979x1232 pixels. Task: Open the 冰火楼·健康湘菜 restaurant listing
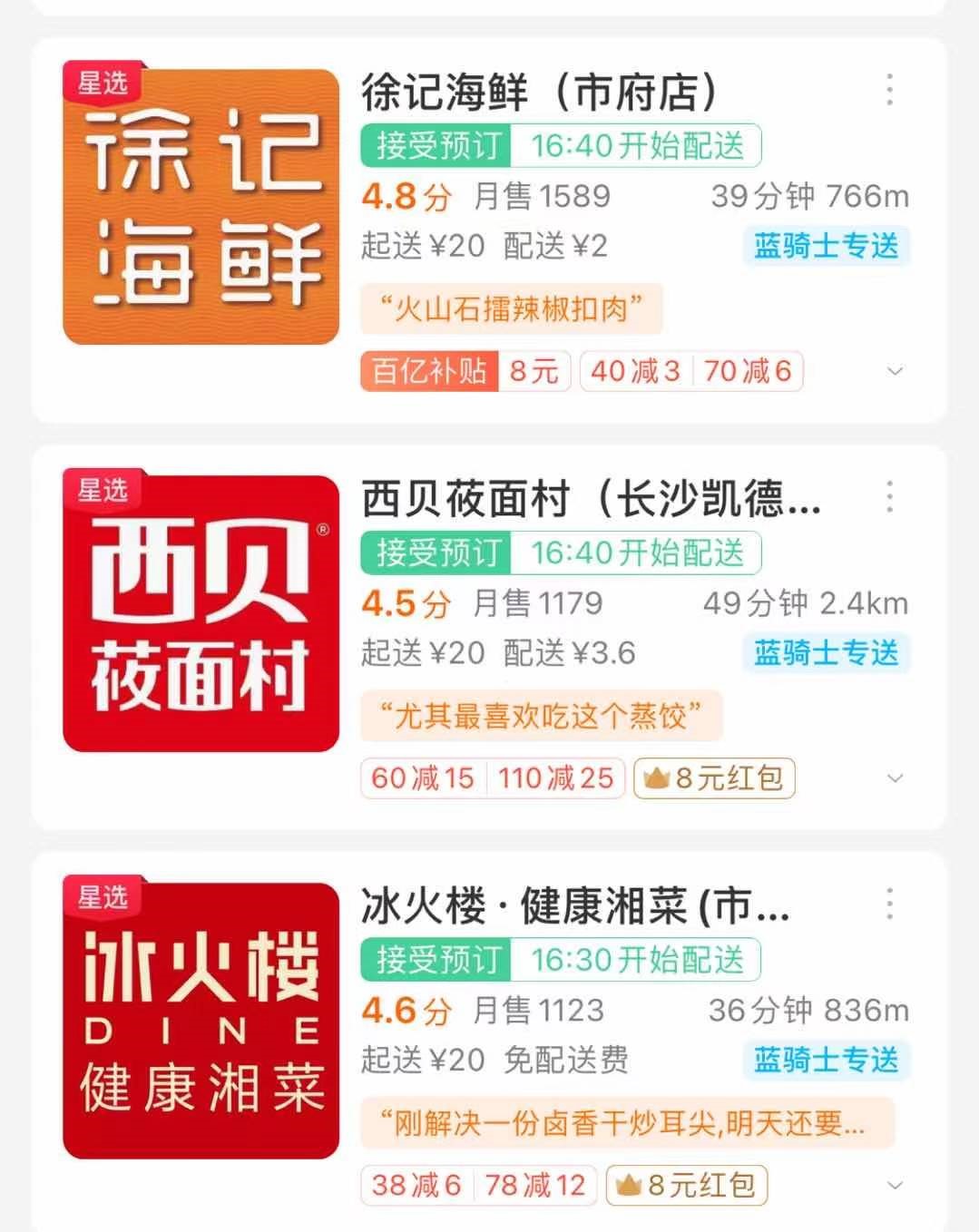(574, 907)
